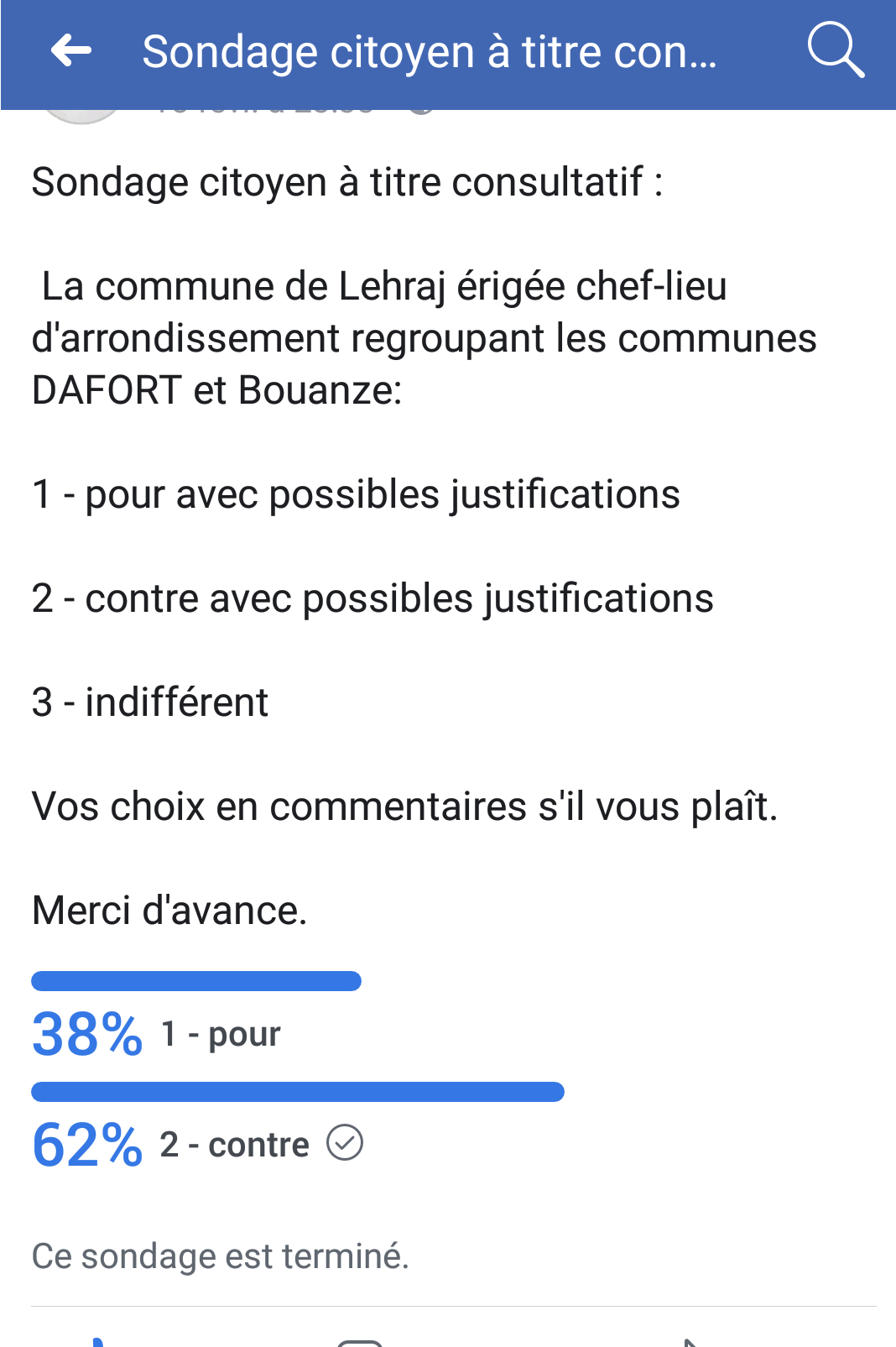View the '2 - contre' poll option
This screenshot has width=896, height=1347.
pyautogui.click(x=234, y=1145)
